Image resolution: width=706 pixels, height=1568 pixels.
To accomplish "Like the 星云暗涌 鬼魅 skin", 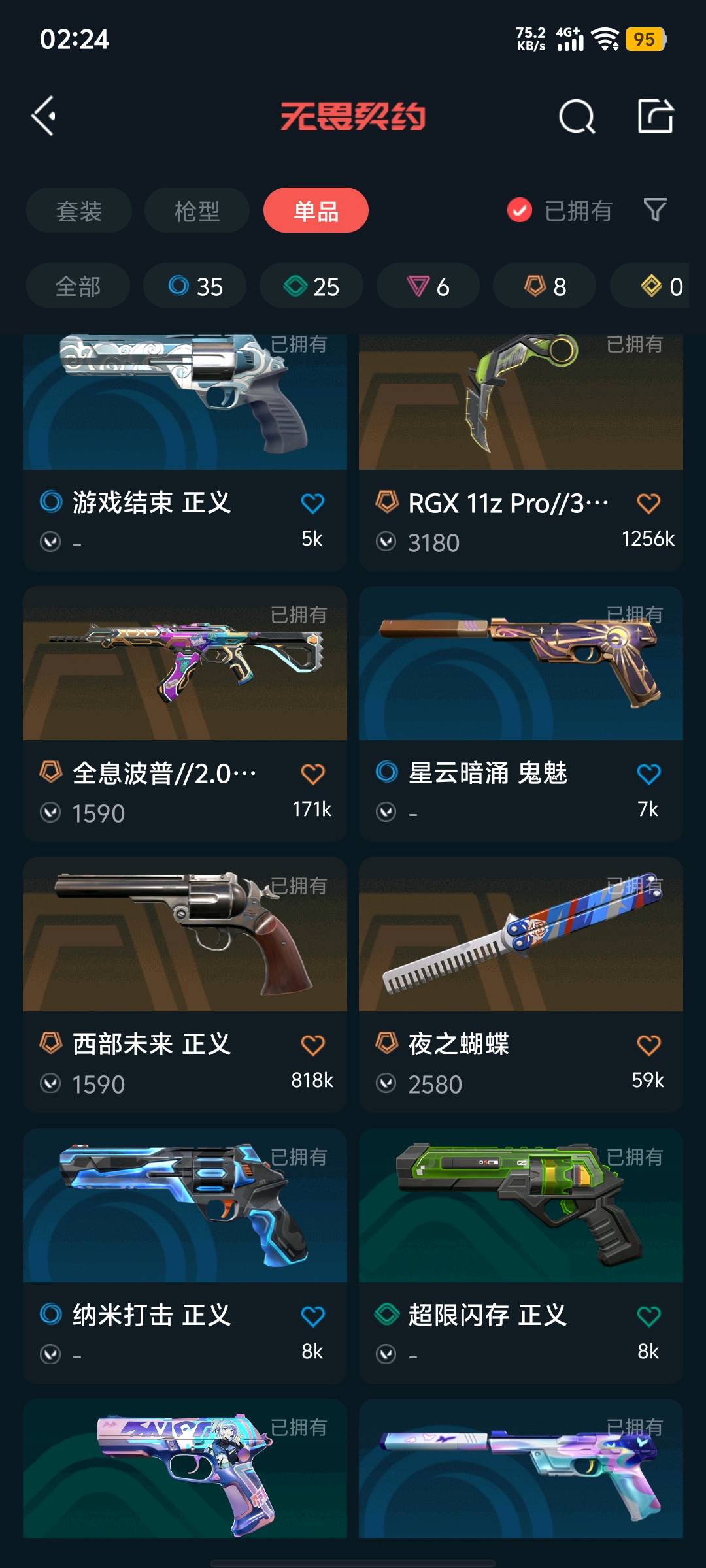I will pyautogui.click(x=648, y=774).
